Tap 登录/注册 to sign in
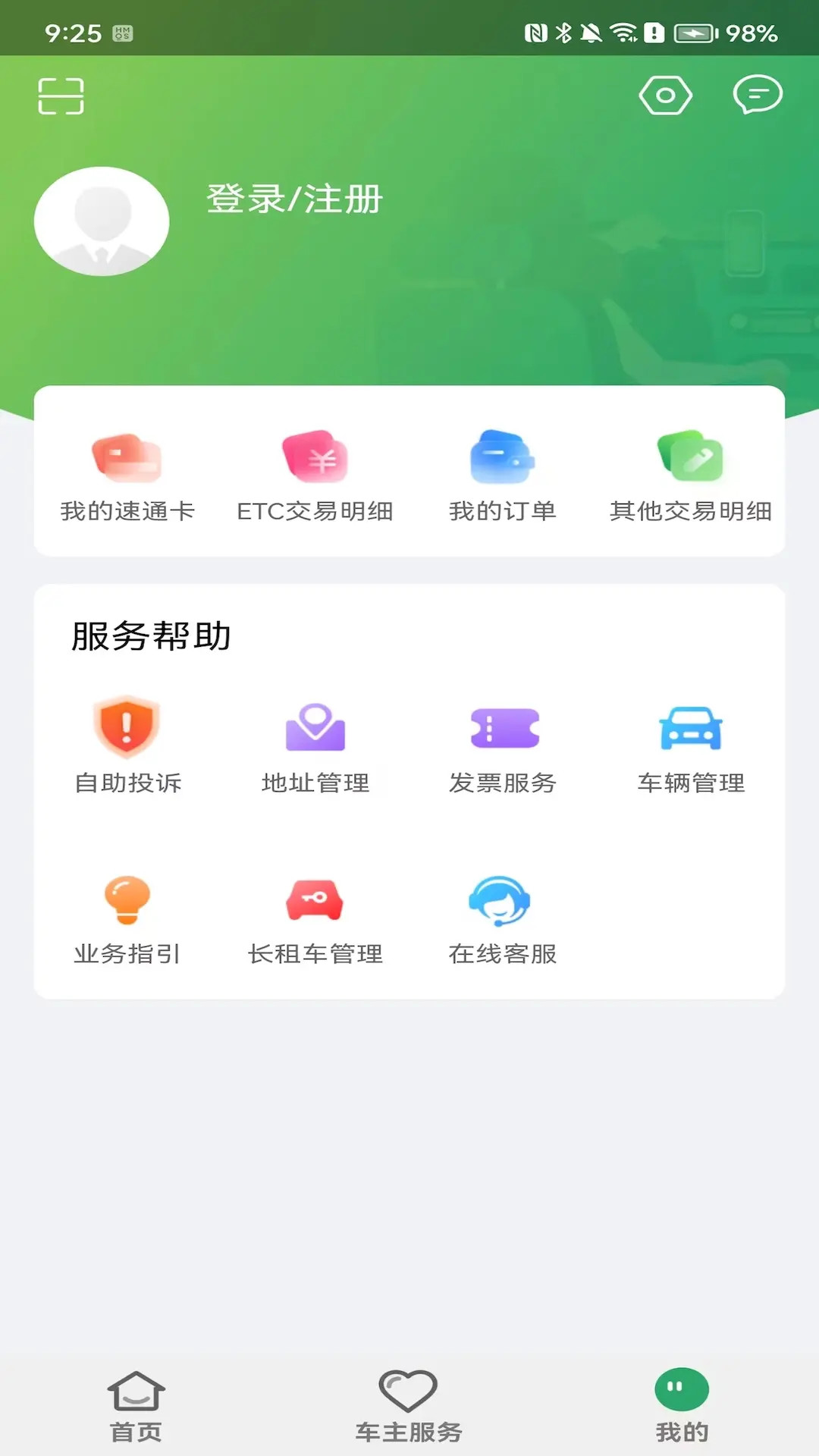This screenshot has width=819, height=1456. click(x=293, y=200)
